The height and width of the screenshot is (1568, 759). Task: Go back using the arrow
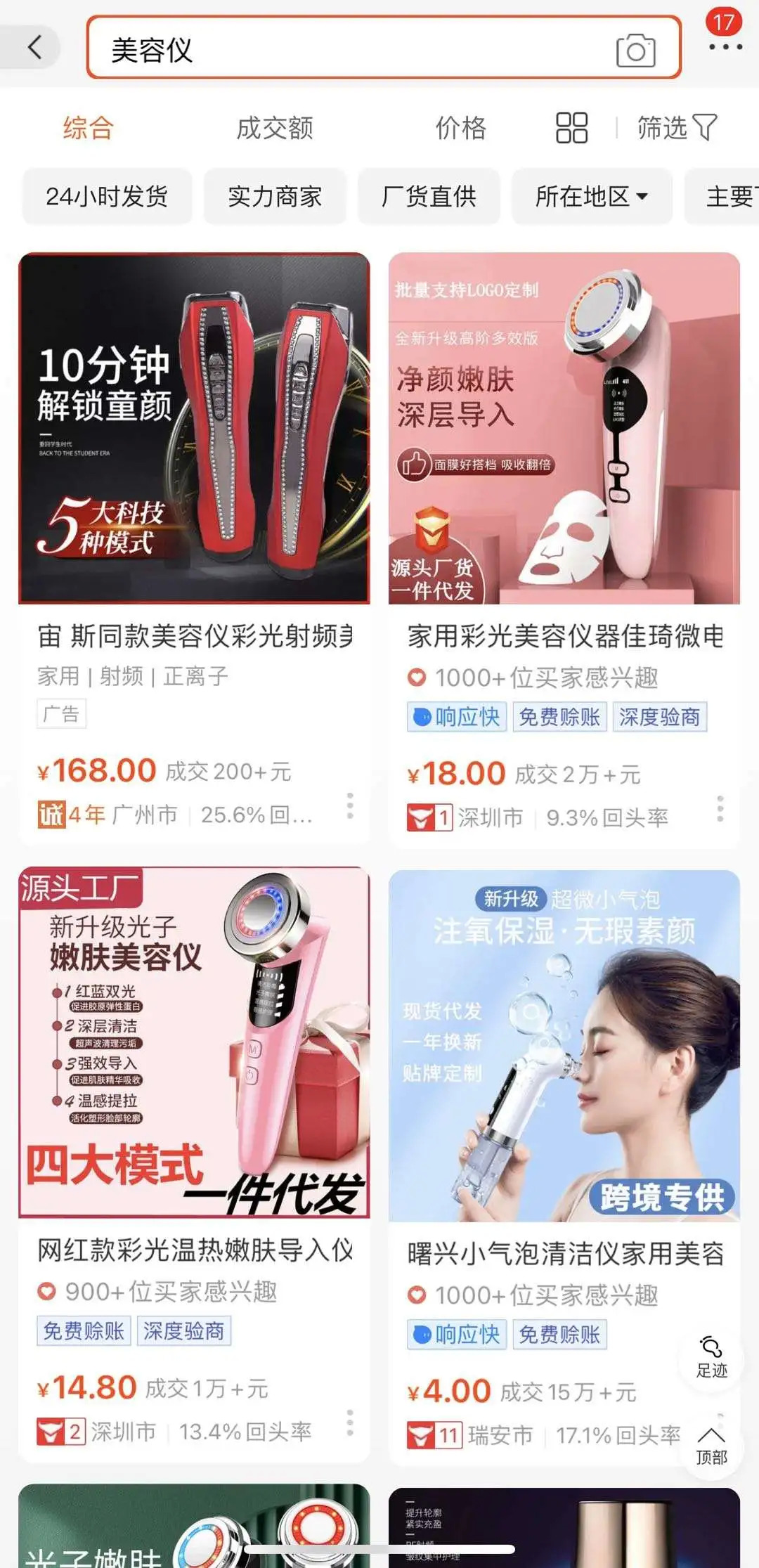[x=34, y=48]
